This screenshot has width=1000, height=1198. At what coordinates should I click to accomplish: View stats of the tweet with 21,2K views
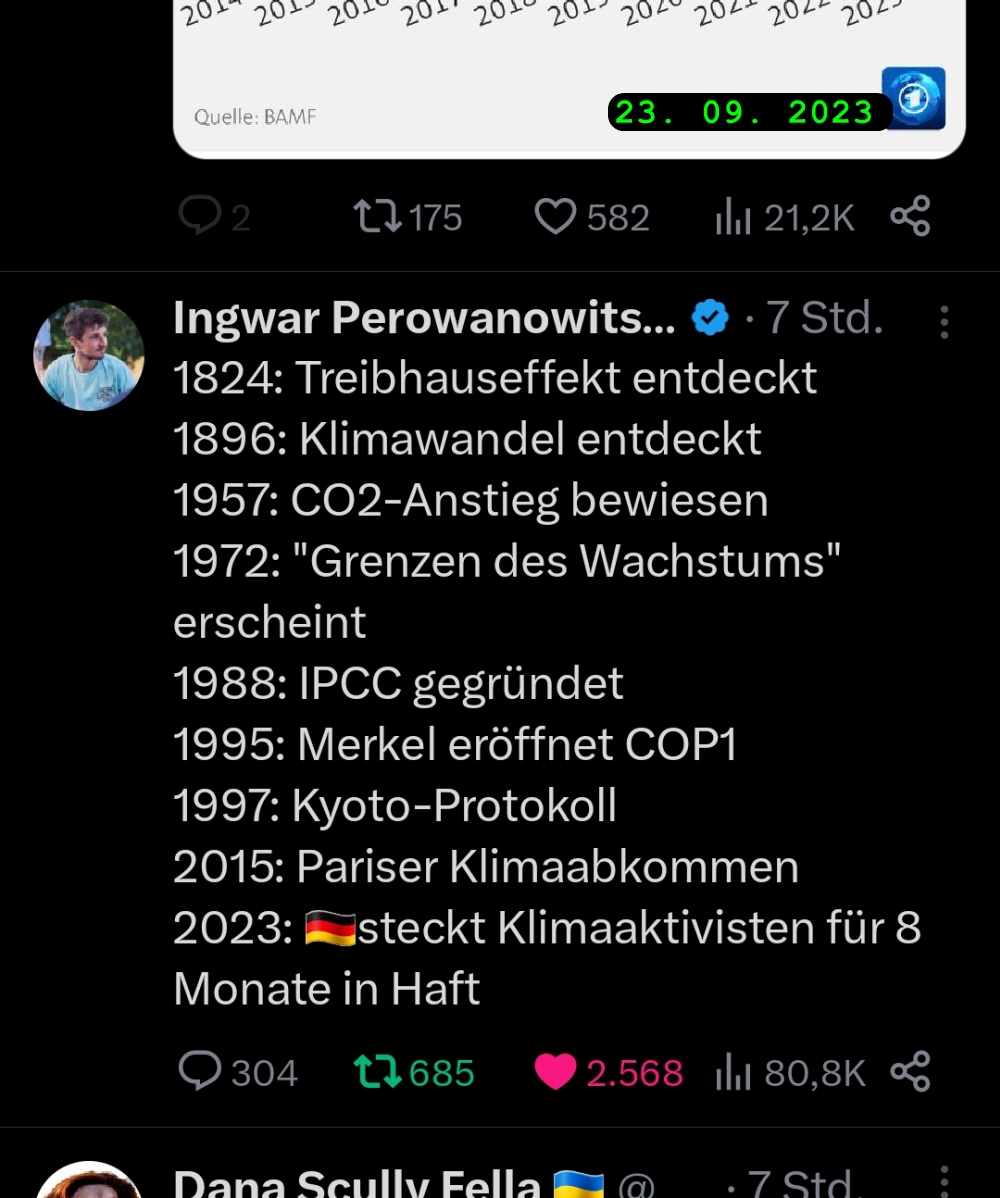(733, 217)
